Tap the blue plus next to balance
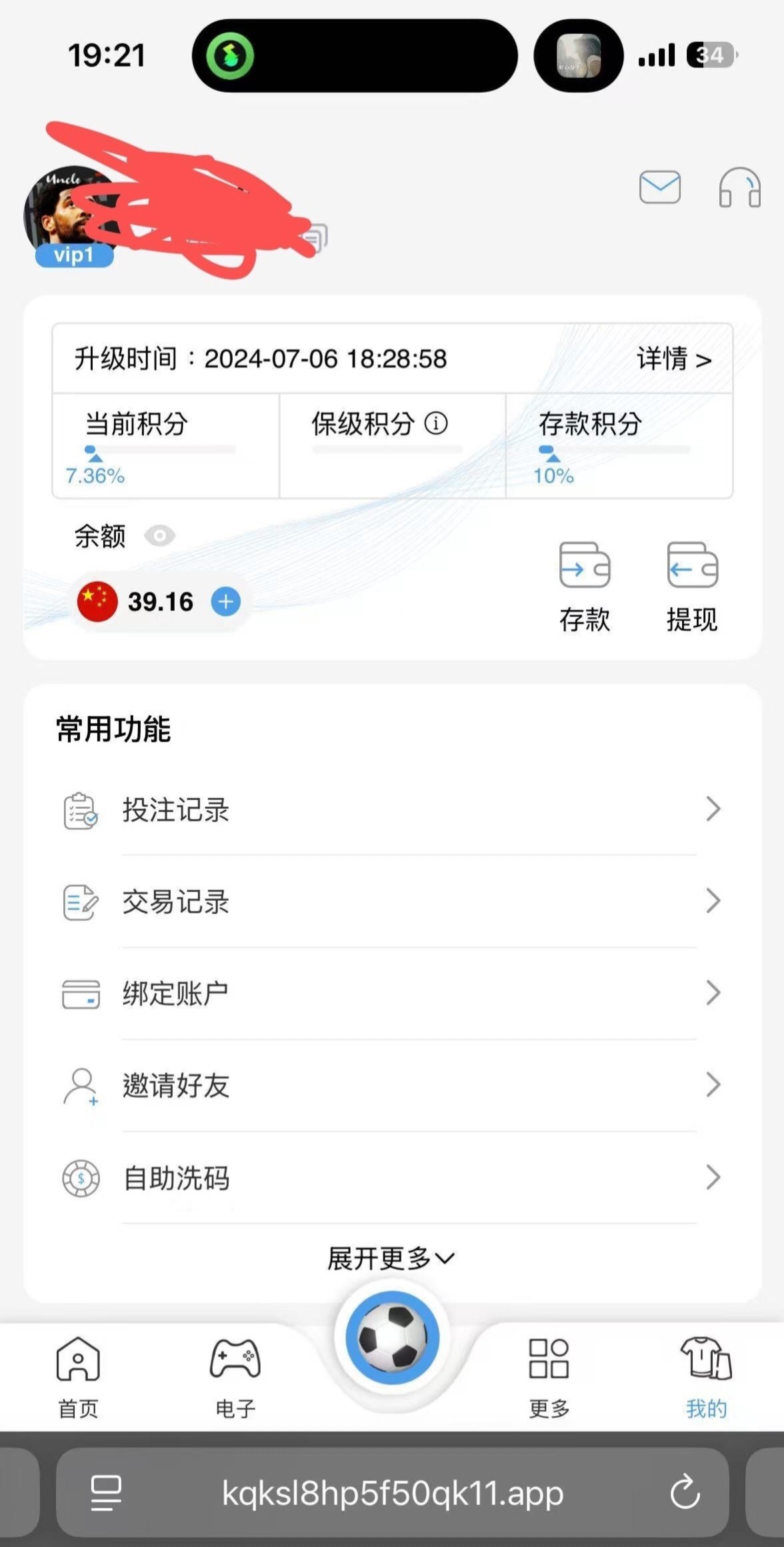This screenshot has width=784, height=1547. pos(226,601)
